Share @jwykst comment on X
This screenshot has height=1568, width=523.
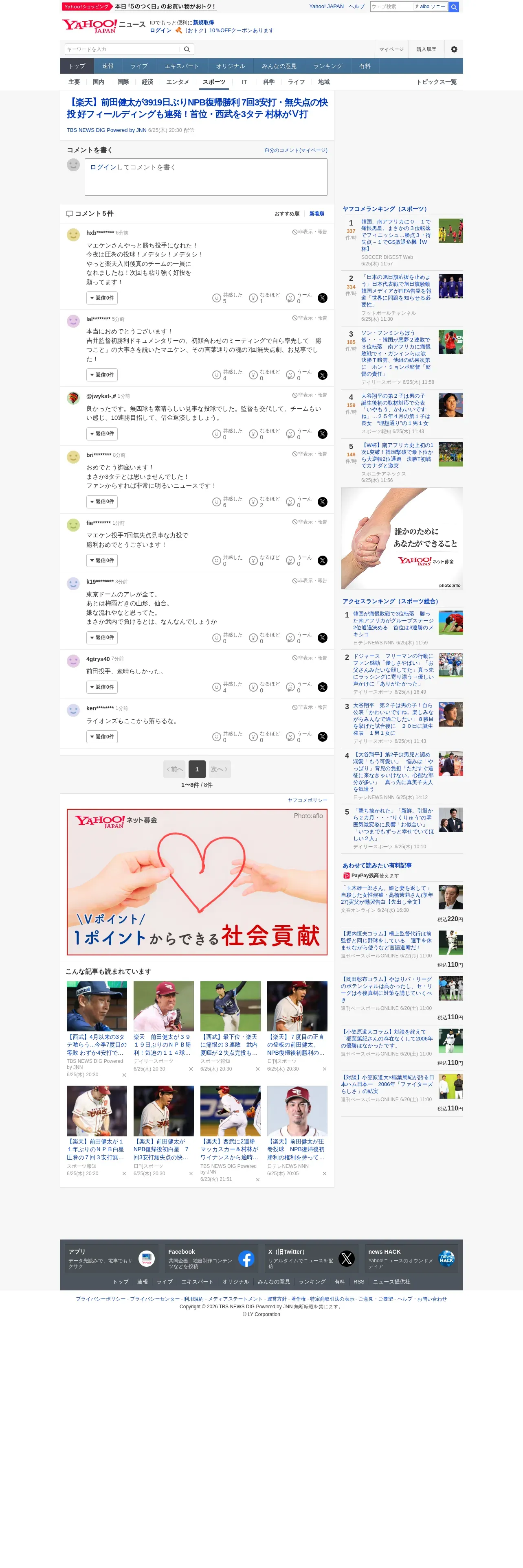coord(322,434)
